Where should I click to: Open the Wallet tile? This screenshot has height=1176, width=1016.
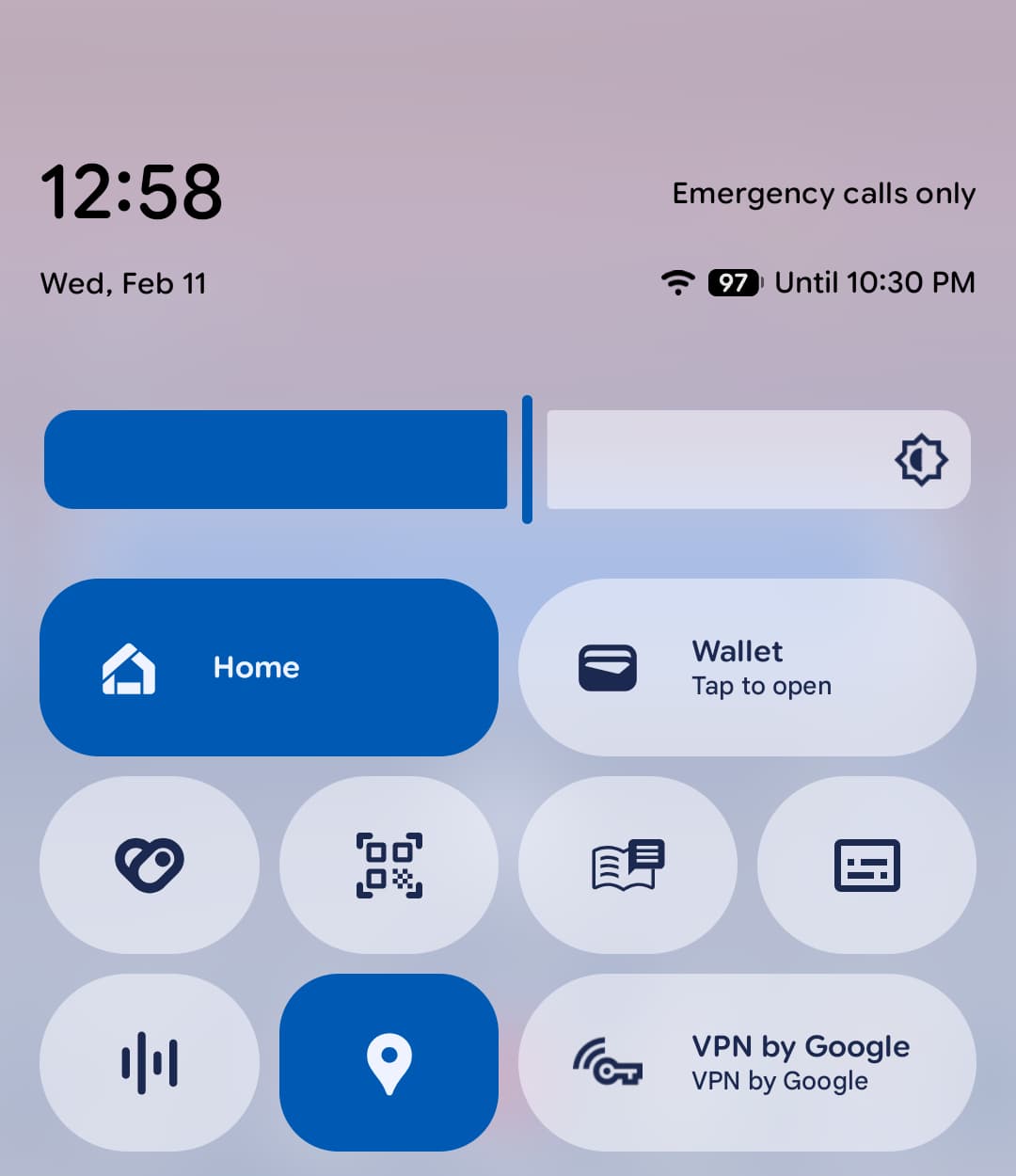747,667
